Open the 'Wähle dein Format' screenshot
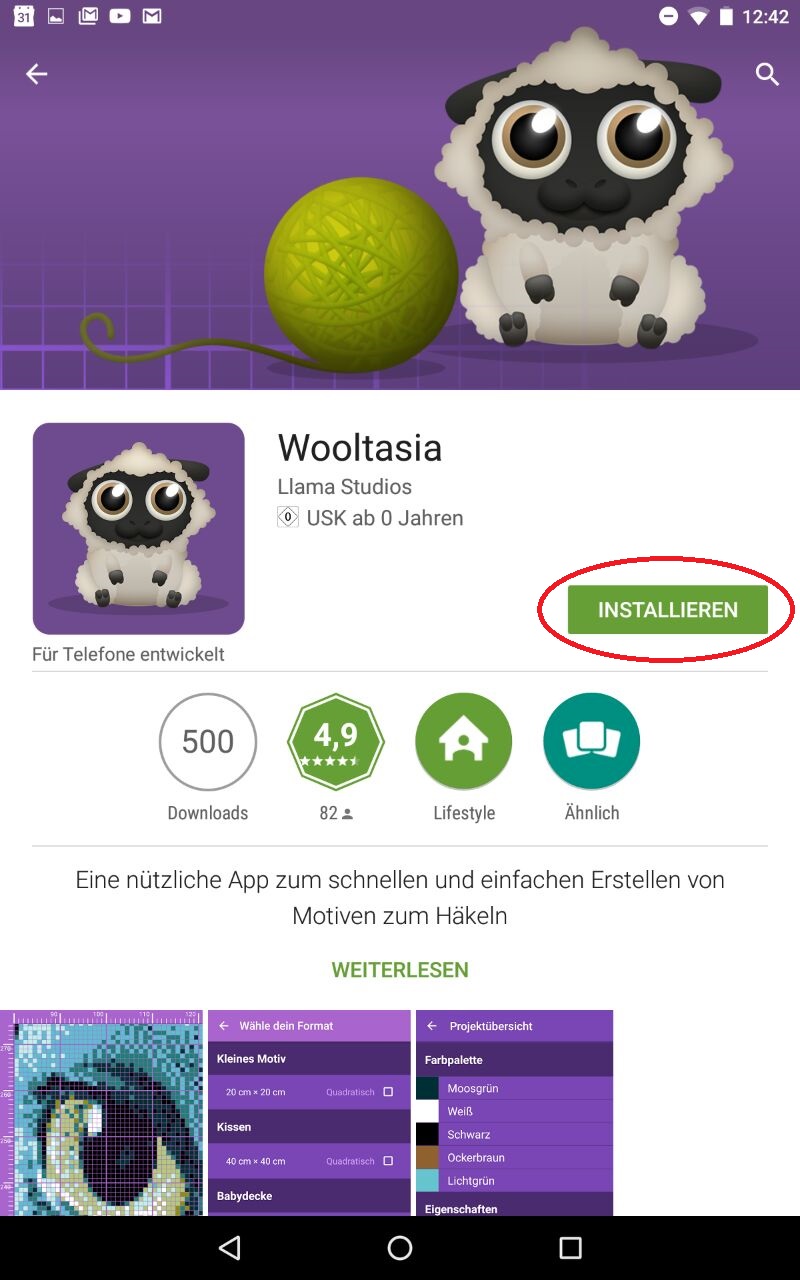 (x=309, y=1112)
